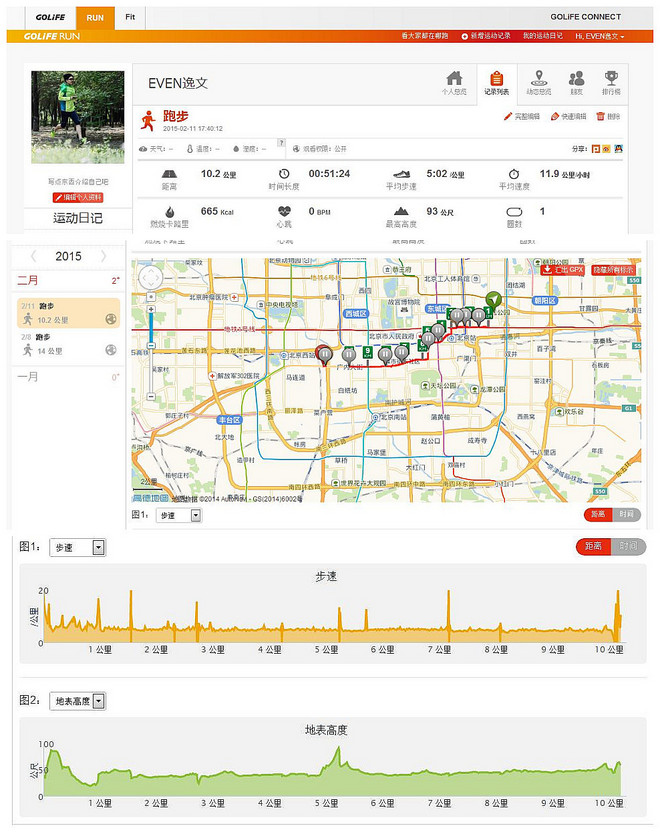Viewport: 660px width, 832px height.
Task: Go to next year after 2015
Action: 102,256
